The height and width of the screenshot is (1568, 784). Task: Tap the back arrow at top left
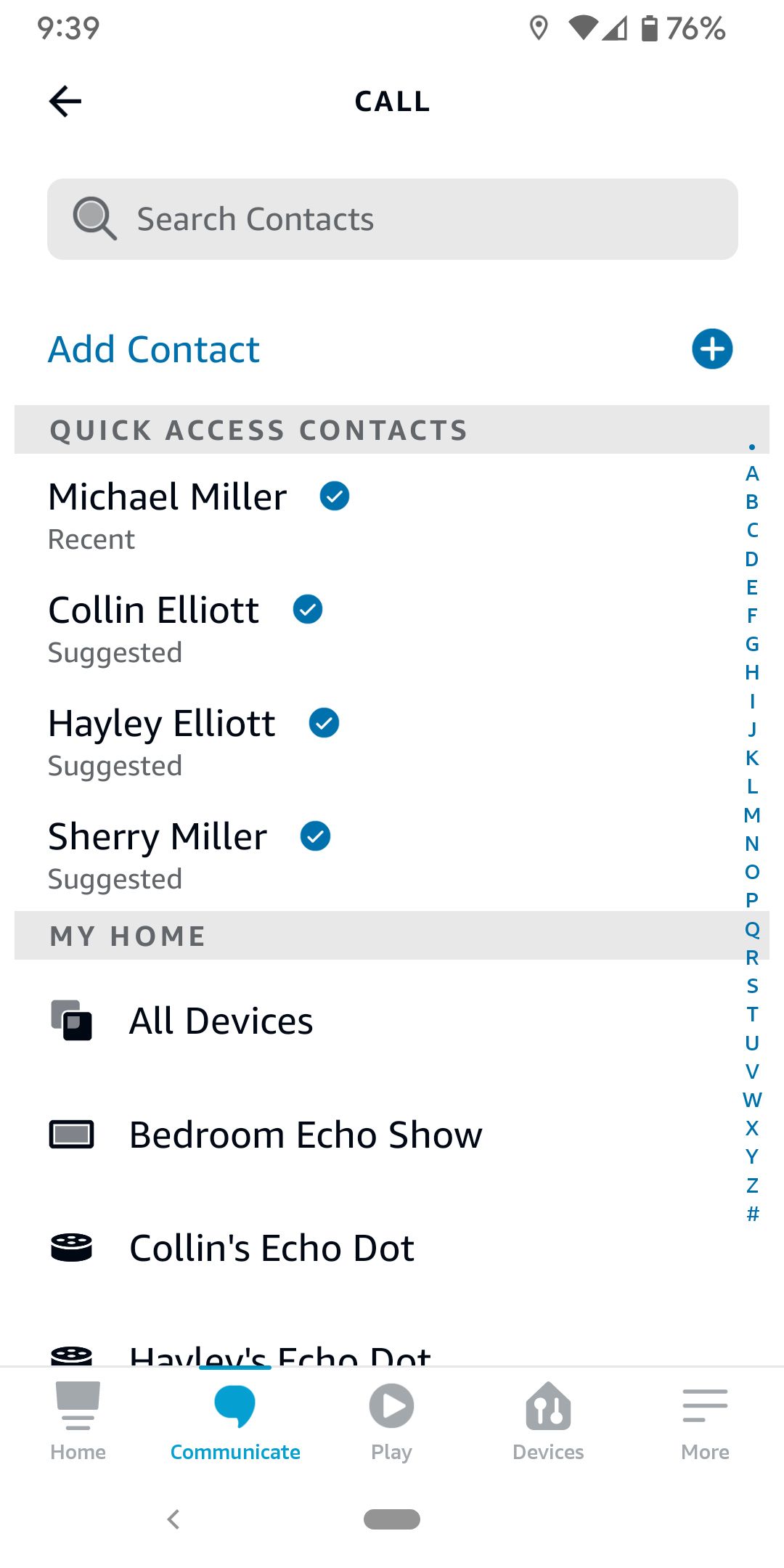coord(65,102)
